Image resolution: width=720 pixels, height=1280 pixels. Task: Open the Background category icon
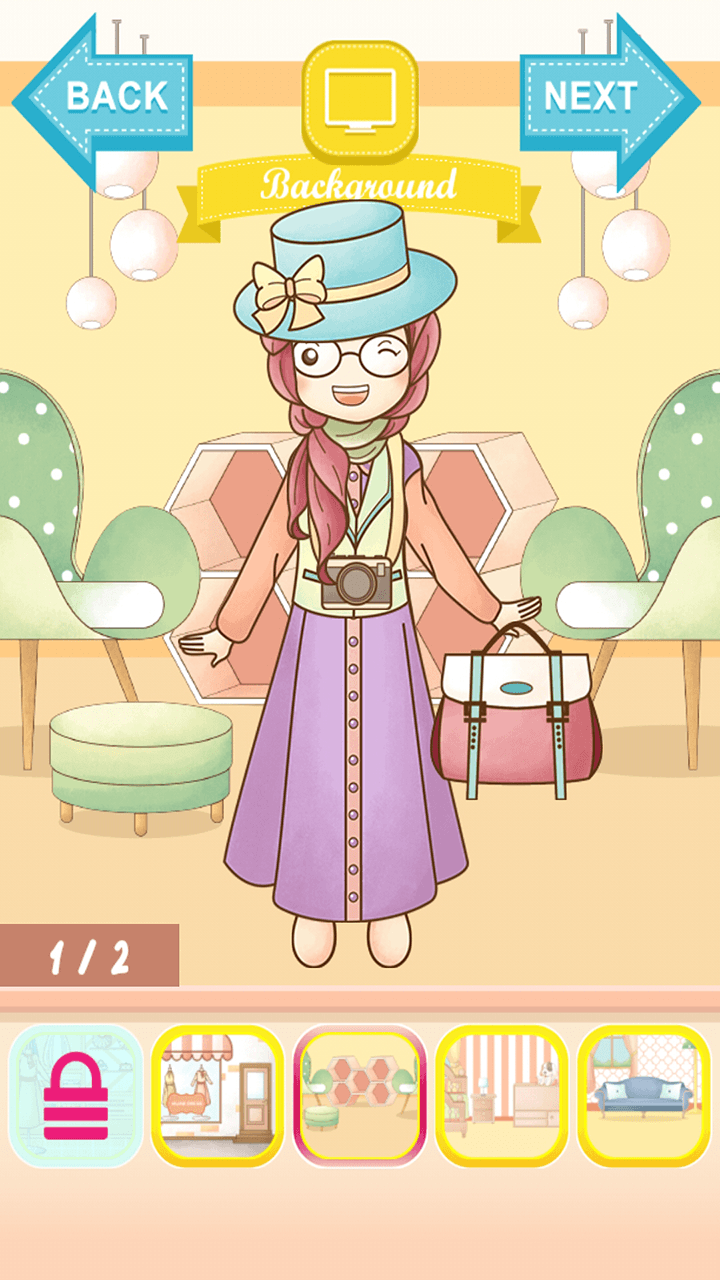pyautogui.click(x=360, y=100)
